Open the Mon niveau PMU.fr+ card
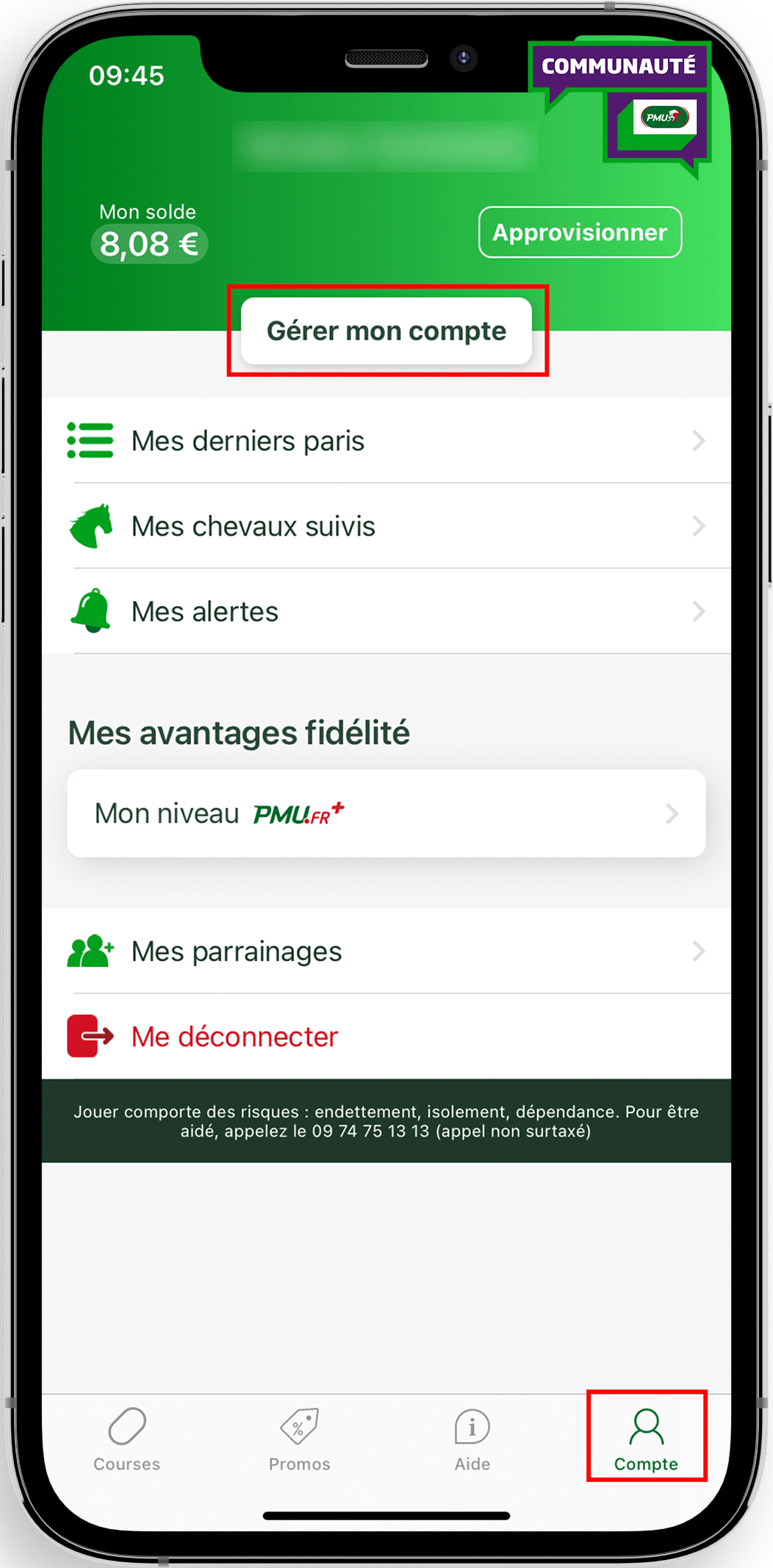The image size is (773, 1568). coord(386,813)
